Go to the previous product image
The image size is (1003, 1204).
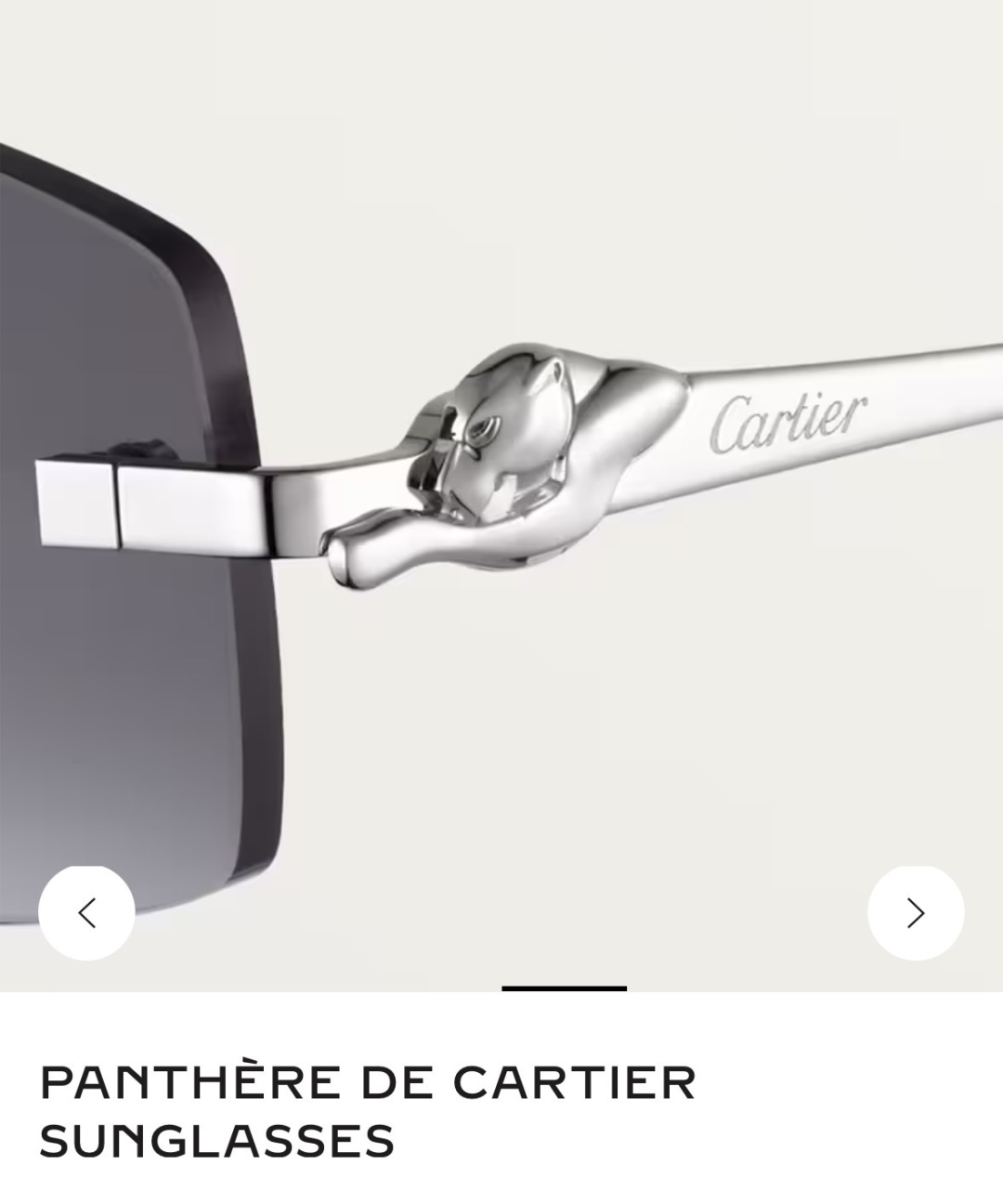point(86,912)
